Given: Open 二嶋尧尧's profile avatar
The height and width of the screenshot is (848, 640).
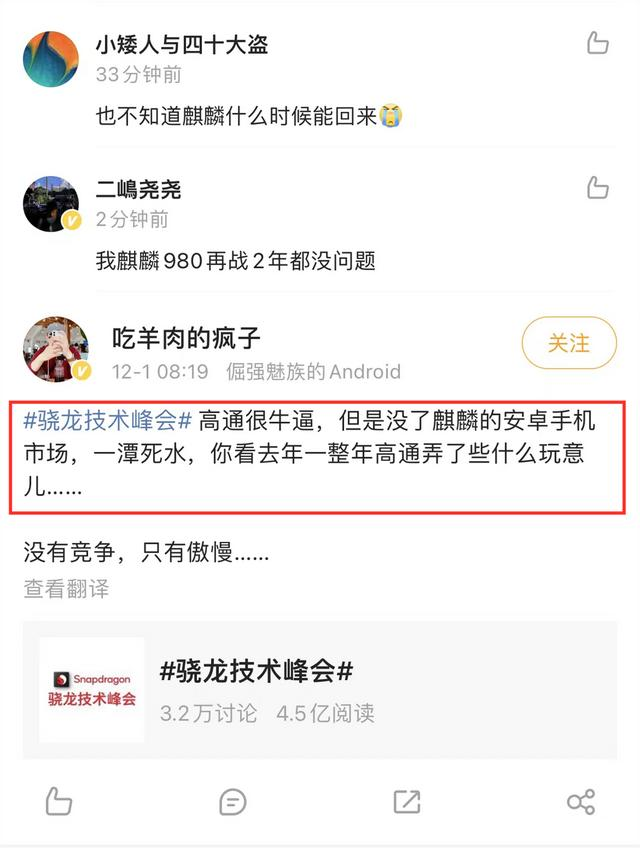Looking at the screenshot, I should (51, 204).
